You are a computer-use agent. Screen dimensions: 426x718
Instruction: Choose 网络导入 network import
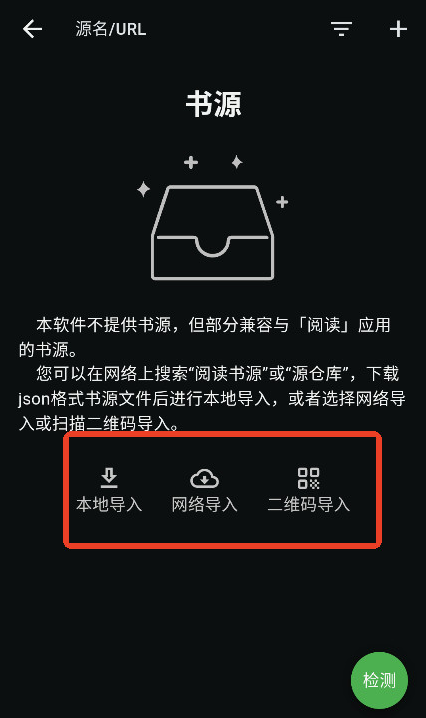(204, 490)
